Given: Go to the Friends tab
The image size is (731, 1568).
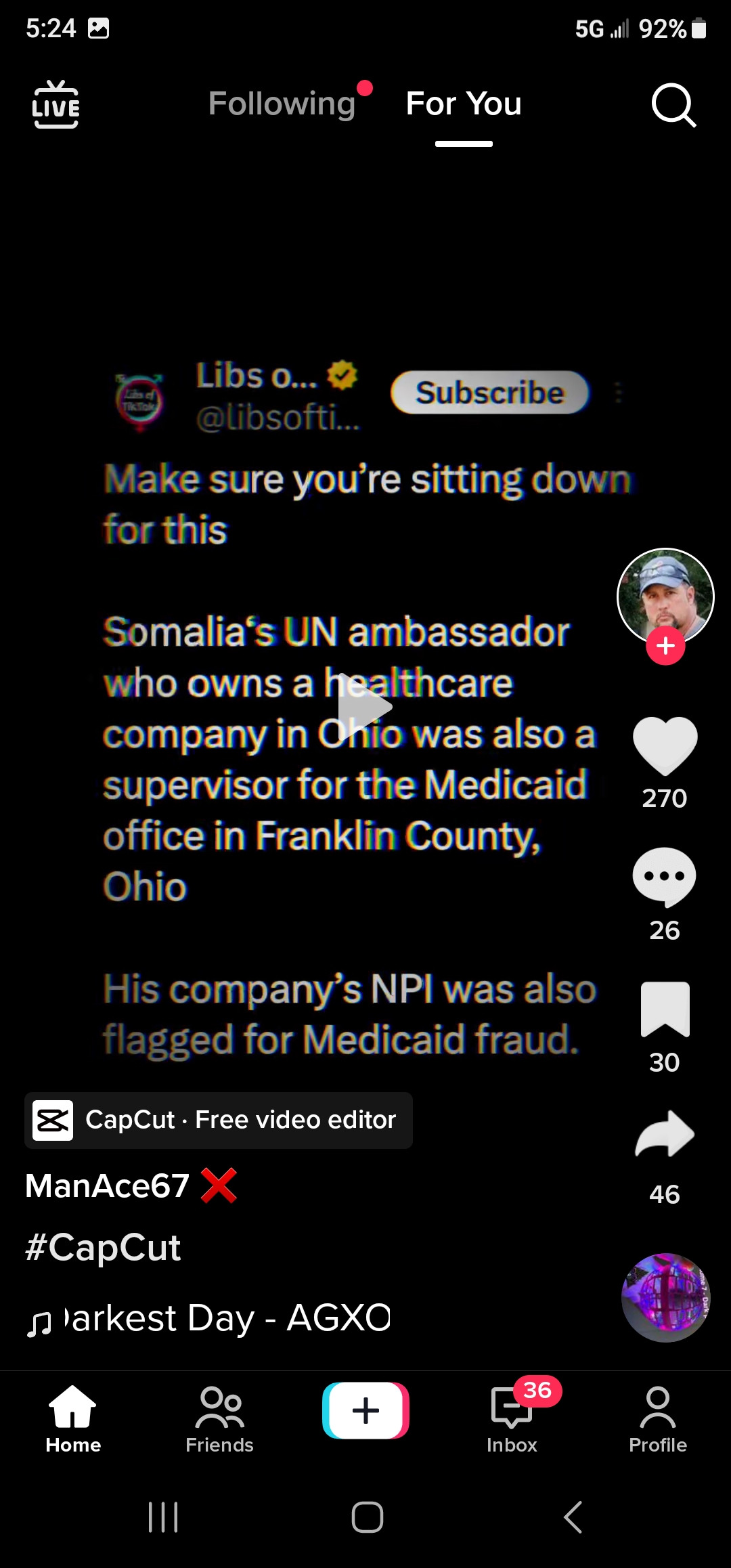Looking at the screenshot, I should 219,1419.
